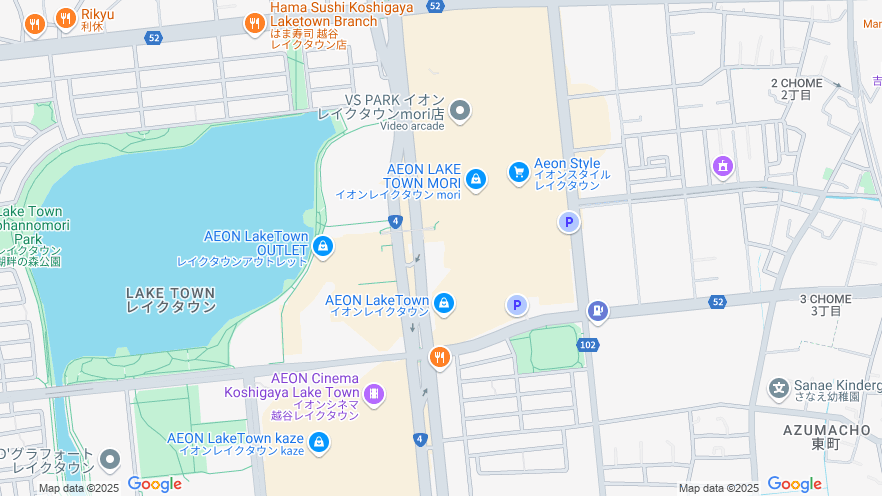Select the AEON LakeTown kaze marker

pos(319,441)
